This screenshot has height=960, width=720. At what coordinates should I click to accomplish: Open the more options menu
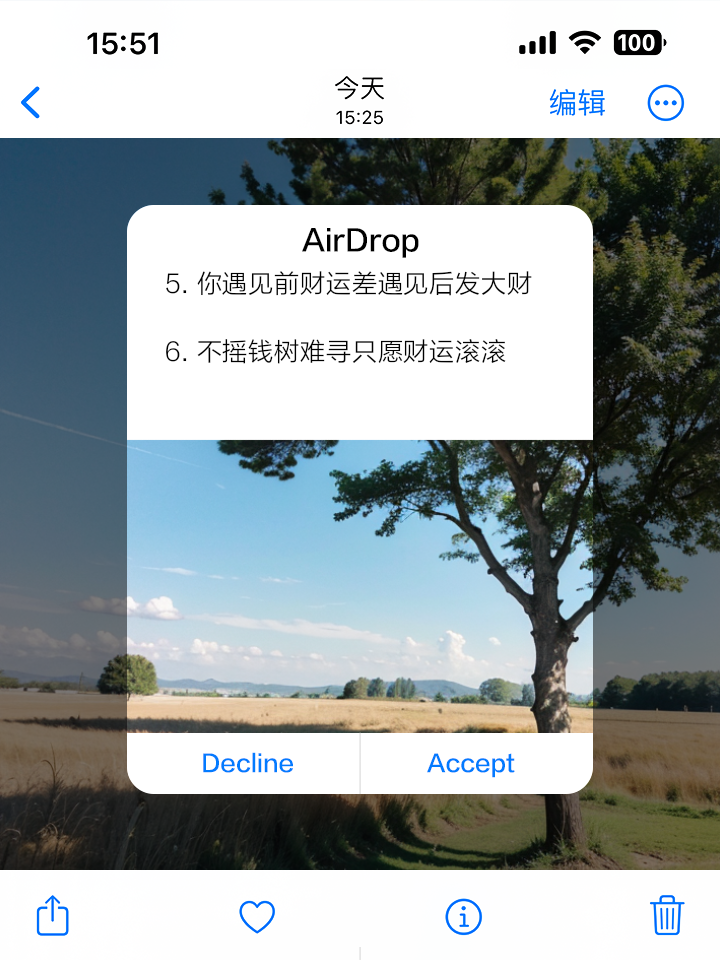pos(666,102)
